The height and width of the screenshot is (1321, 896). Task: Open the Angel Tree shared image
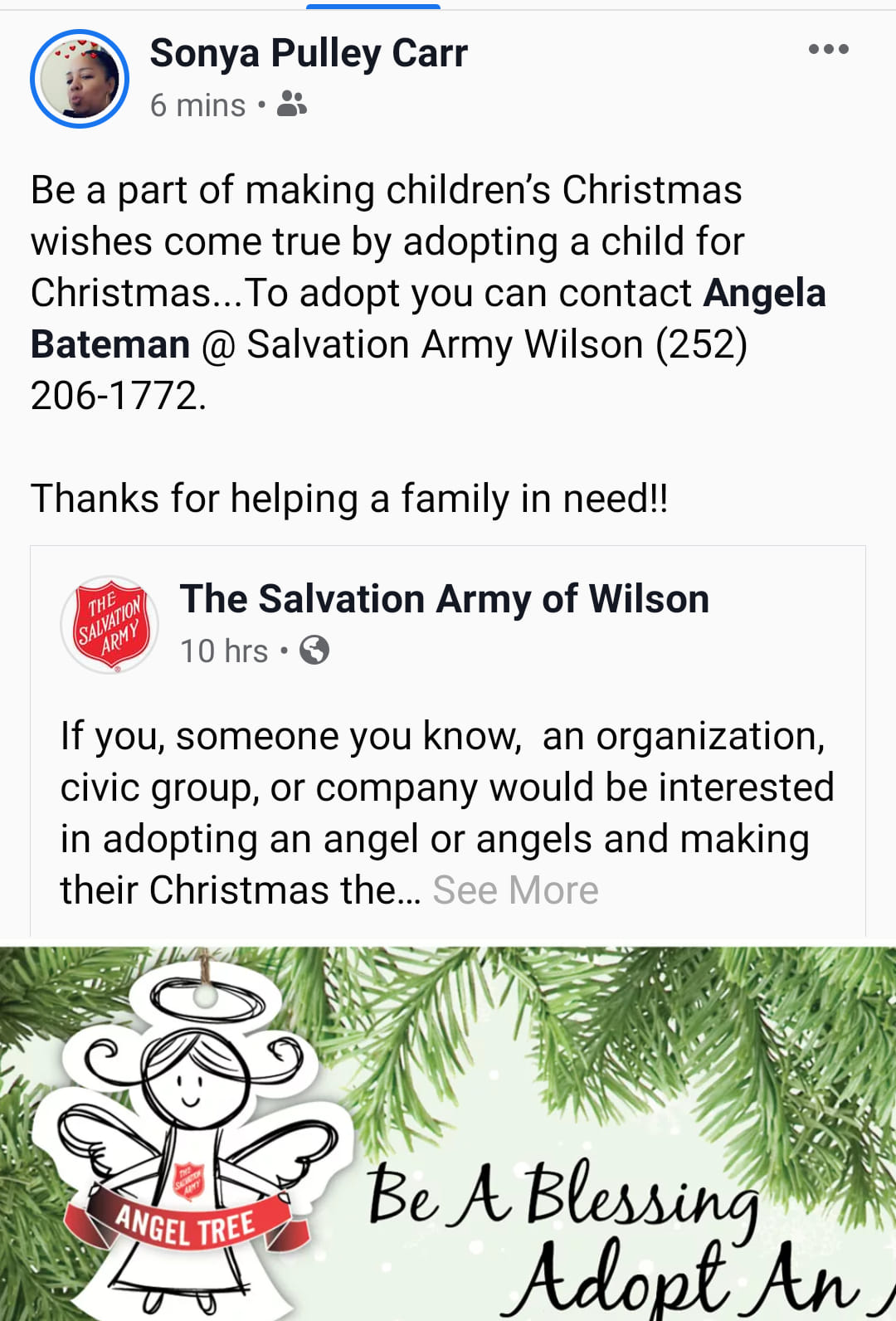[448, 1133]
